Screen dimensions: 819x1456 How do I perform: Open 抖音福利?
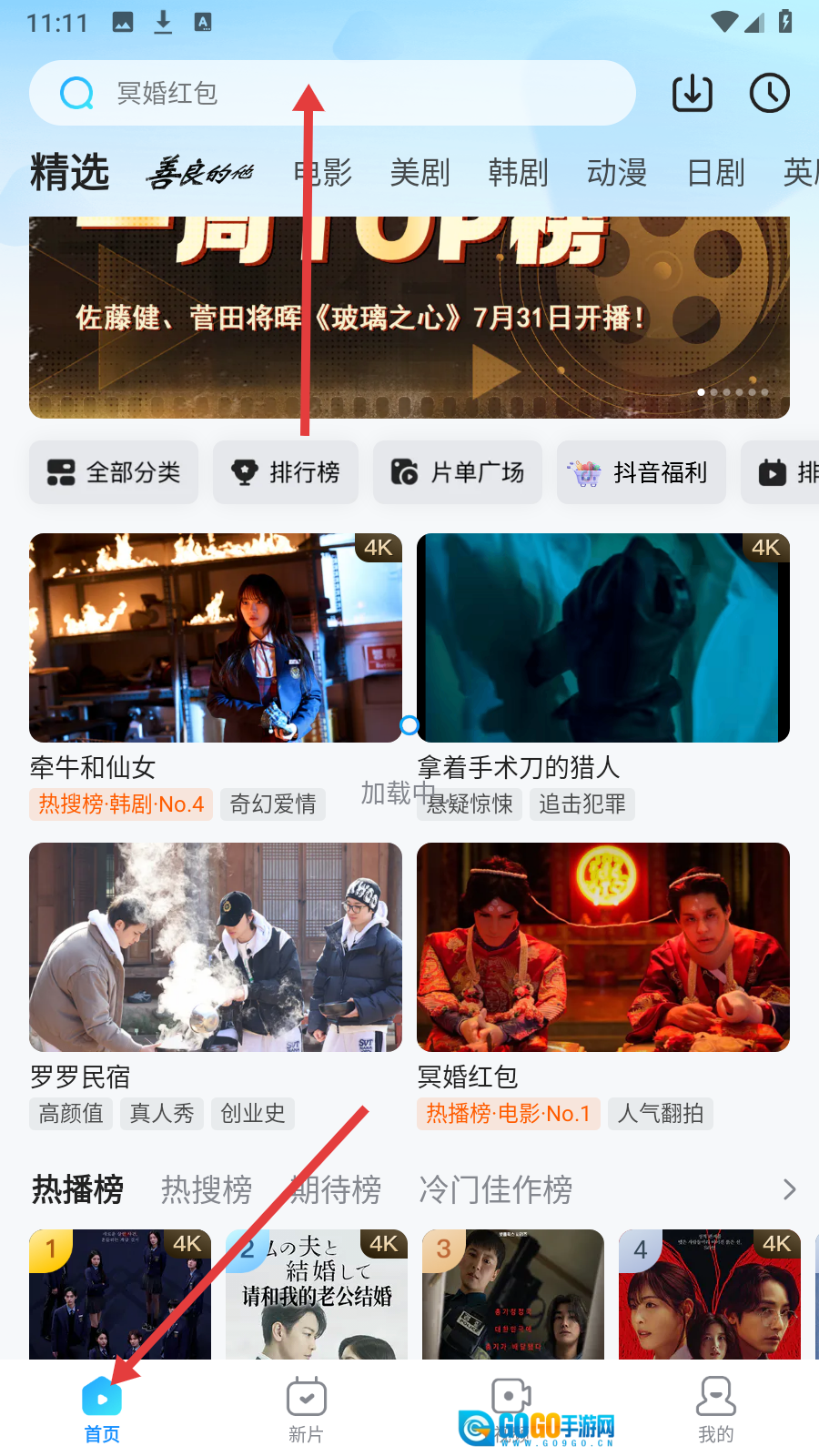pos(641,472)
